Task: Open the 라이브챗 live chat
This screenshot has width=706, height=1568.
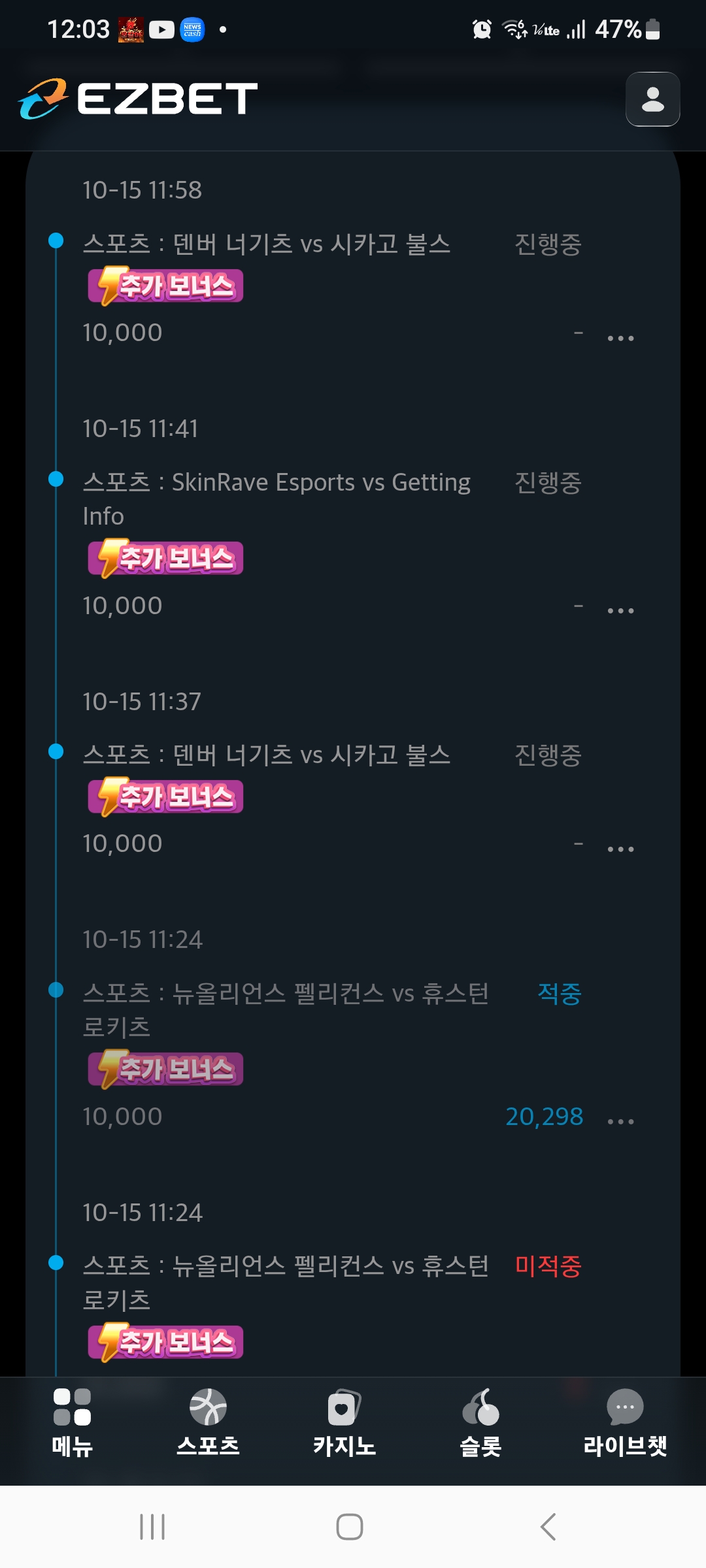Action: [625, 1423]
